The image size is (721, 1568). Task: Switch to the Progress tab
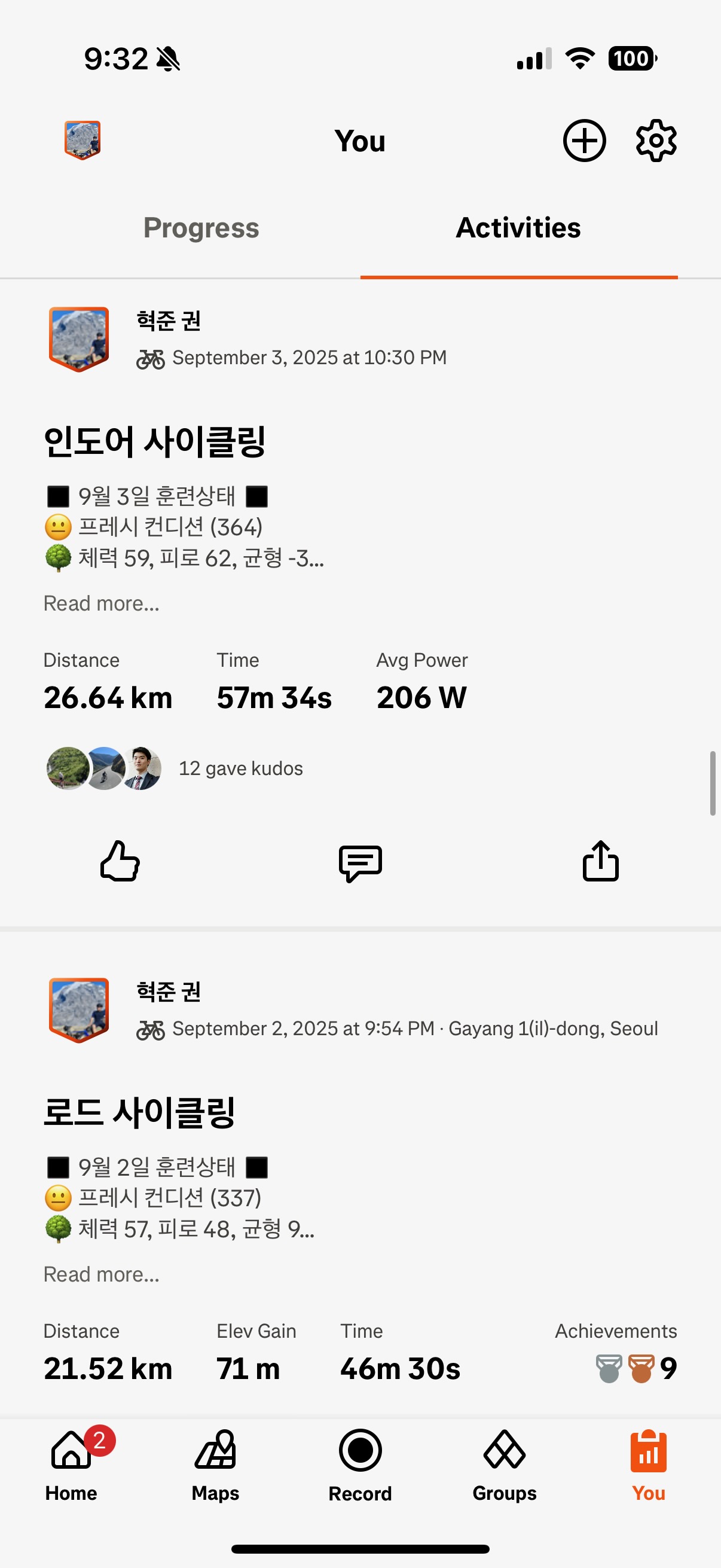tap(201, 228)
